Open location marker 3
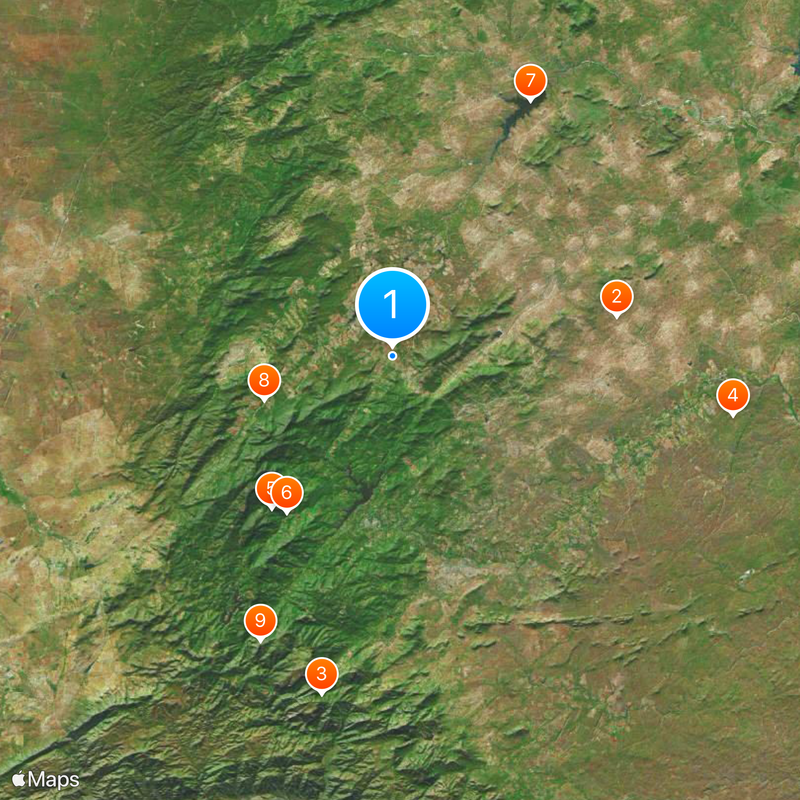Viewport: 800px width, 800px height. [321, 674]
